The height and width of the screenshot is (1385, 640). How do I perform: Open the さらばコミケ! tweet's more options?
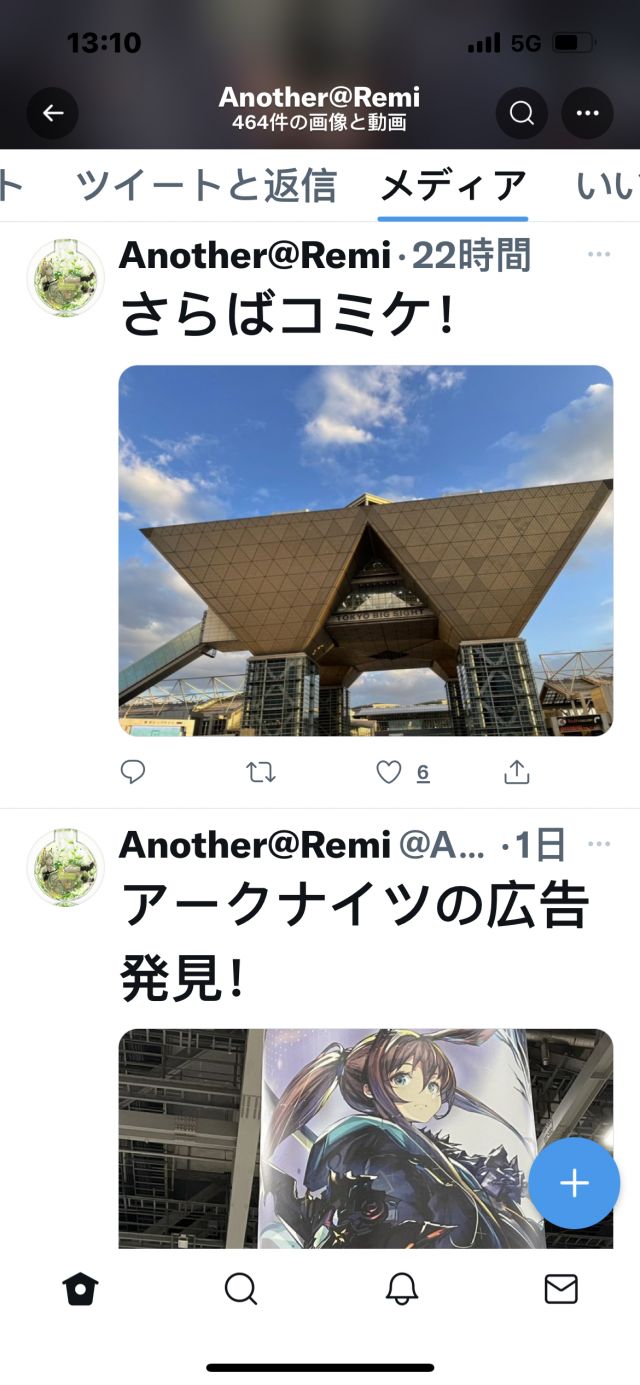click(598, 255)
